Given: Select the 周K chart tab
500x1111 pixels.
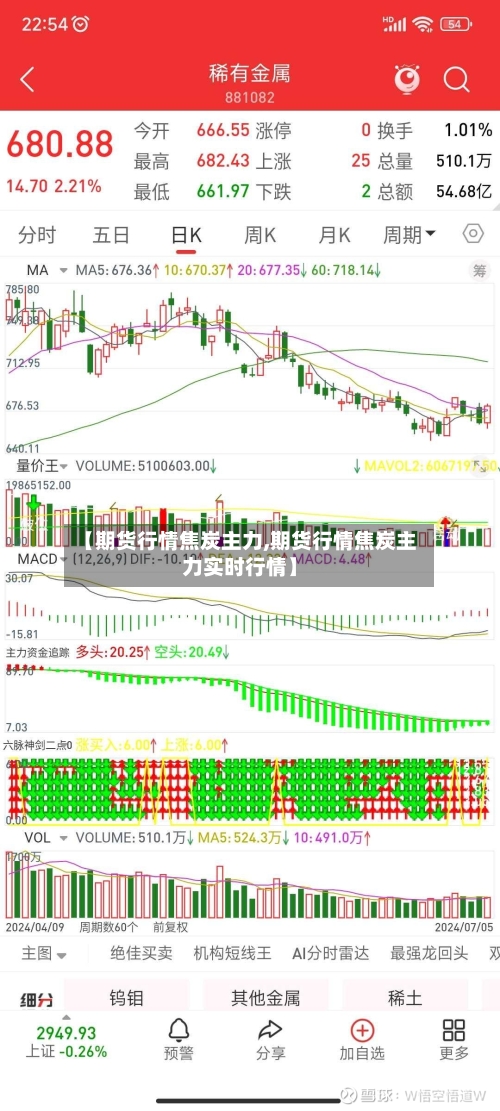Looking at the screenshot, I should pyautogui.click(x=260, y=235).
